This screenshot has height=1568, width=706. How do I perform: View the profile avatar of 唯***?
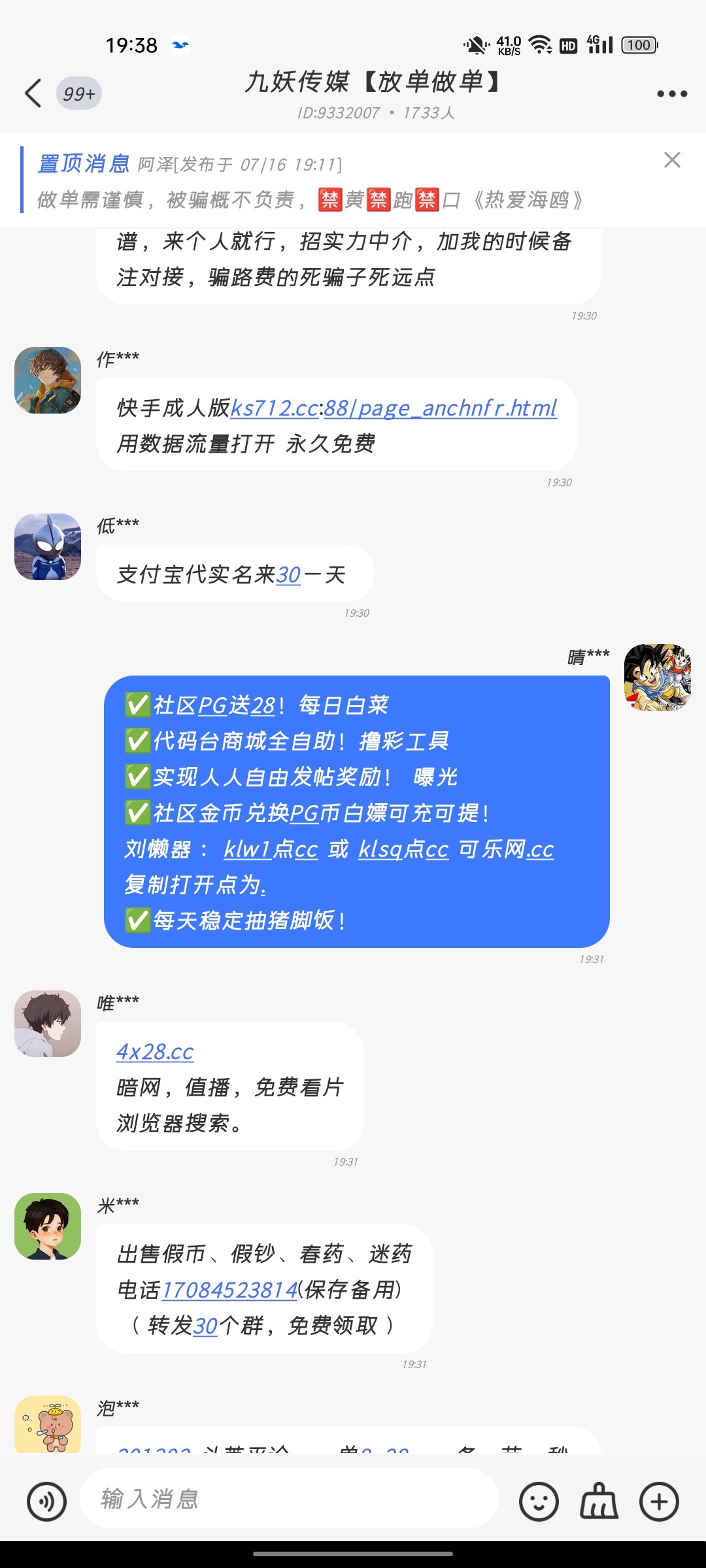48,1024
